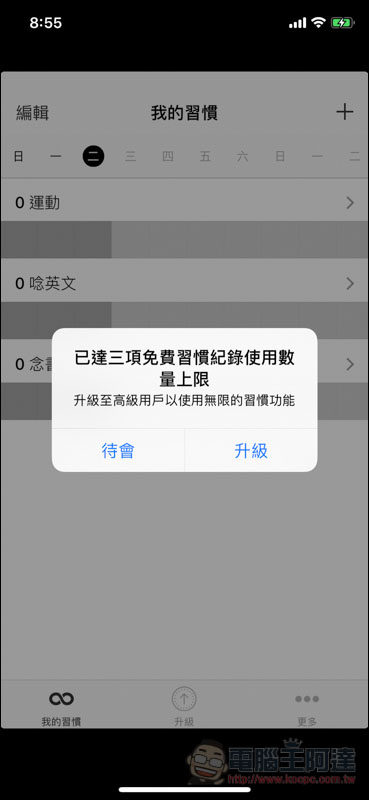
Task: Select 四 in the day strip
Action: pos(168,157)
